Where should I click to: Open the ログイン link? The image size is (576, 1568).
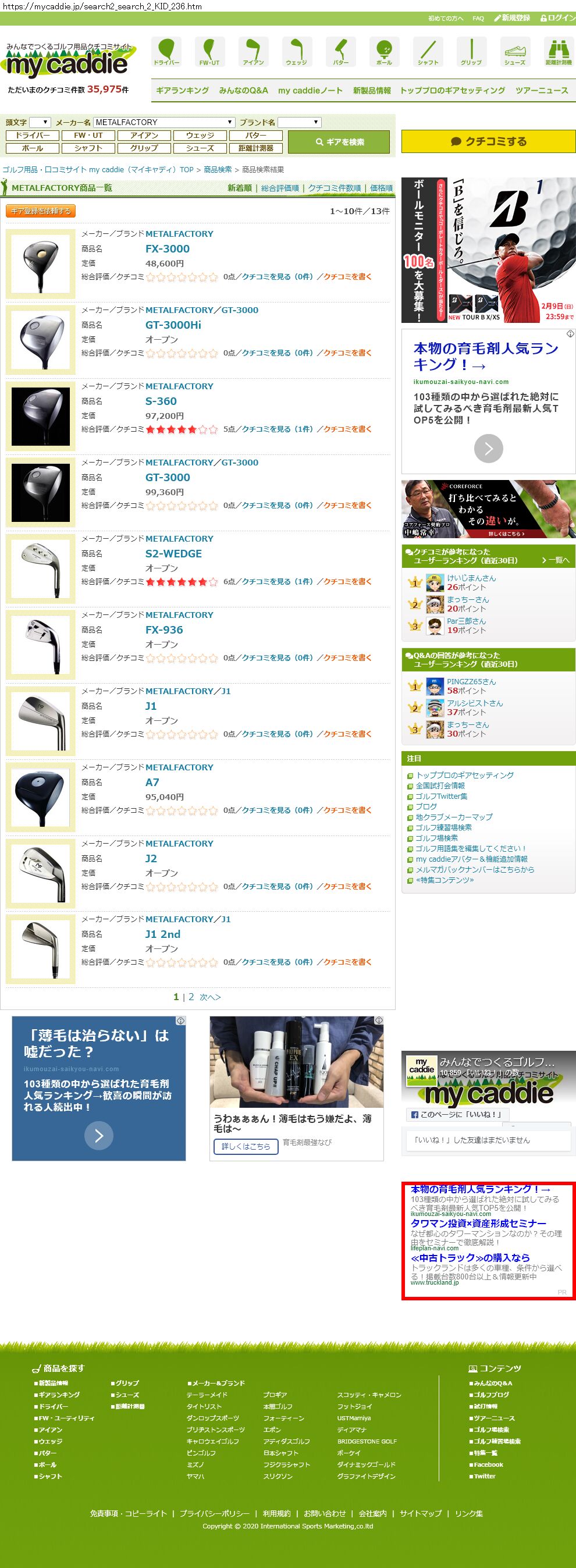(x=558, y=18)
